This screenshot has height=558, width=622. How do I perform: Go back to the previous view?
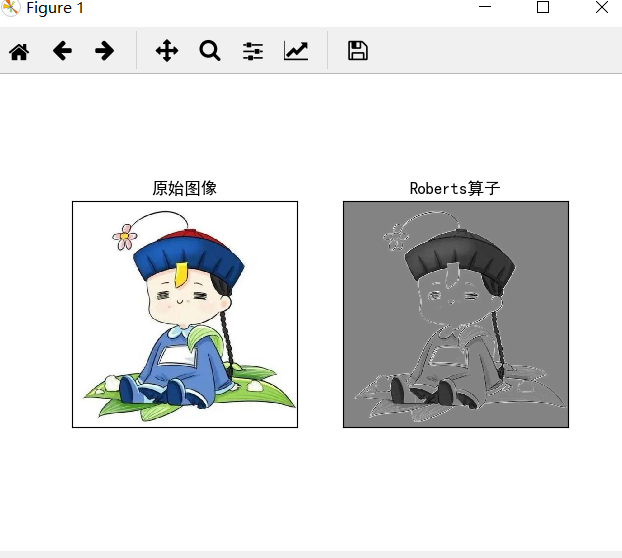[x=62, y=51]
